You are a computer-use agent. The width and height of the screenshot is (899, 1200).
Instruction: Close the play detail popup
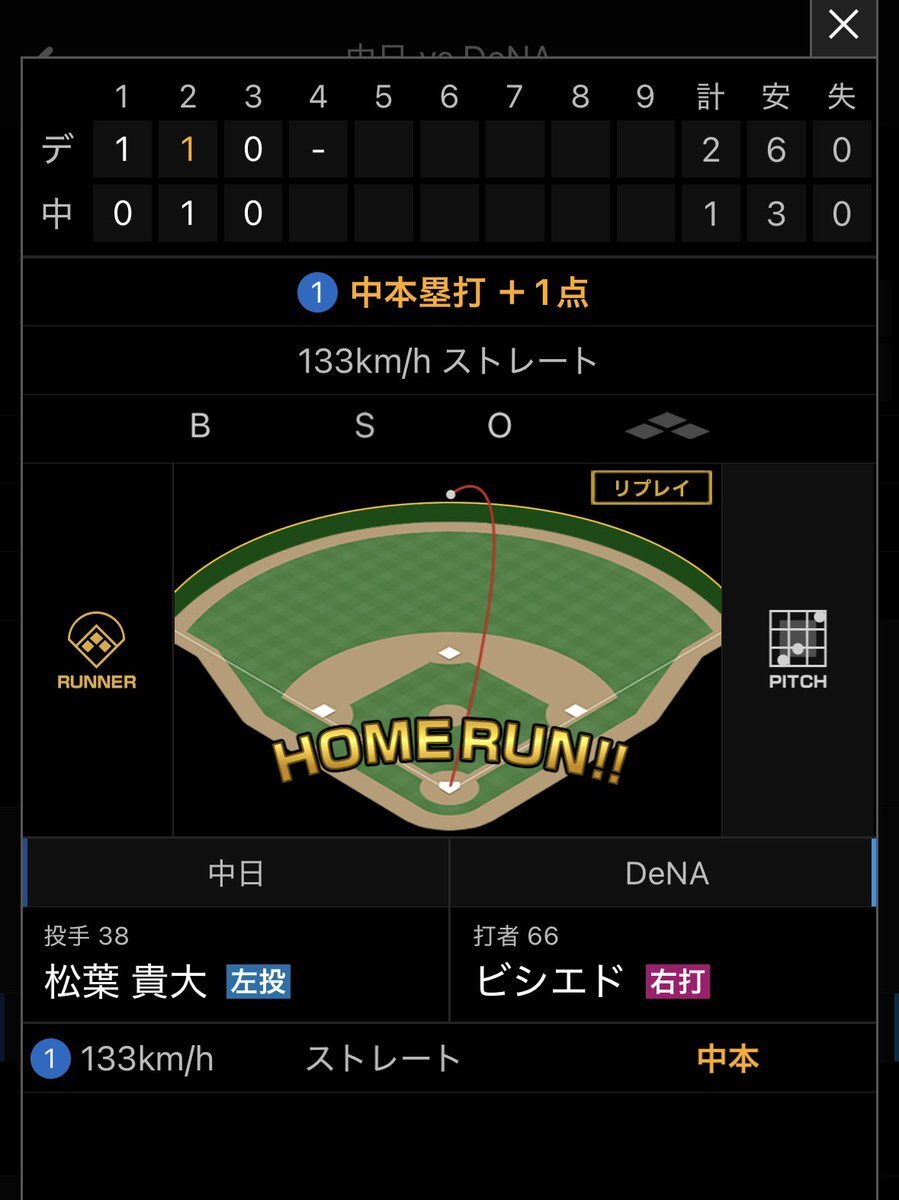(843, 26)
